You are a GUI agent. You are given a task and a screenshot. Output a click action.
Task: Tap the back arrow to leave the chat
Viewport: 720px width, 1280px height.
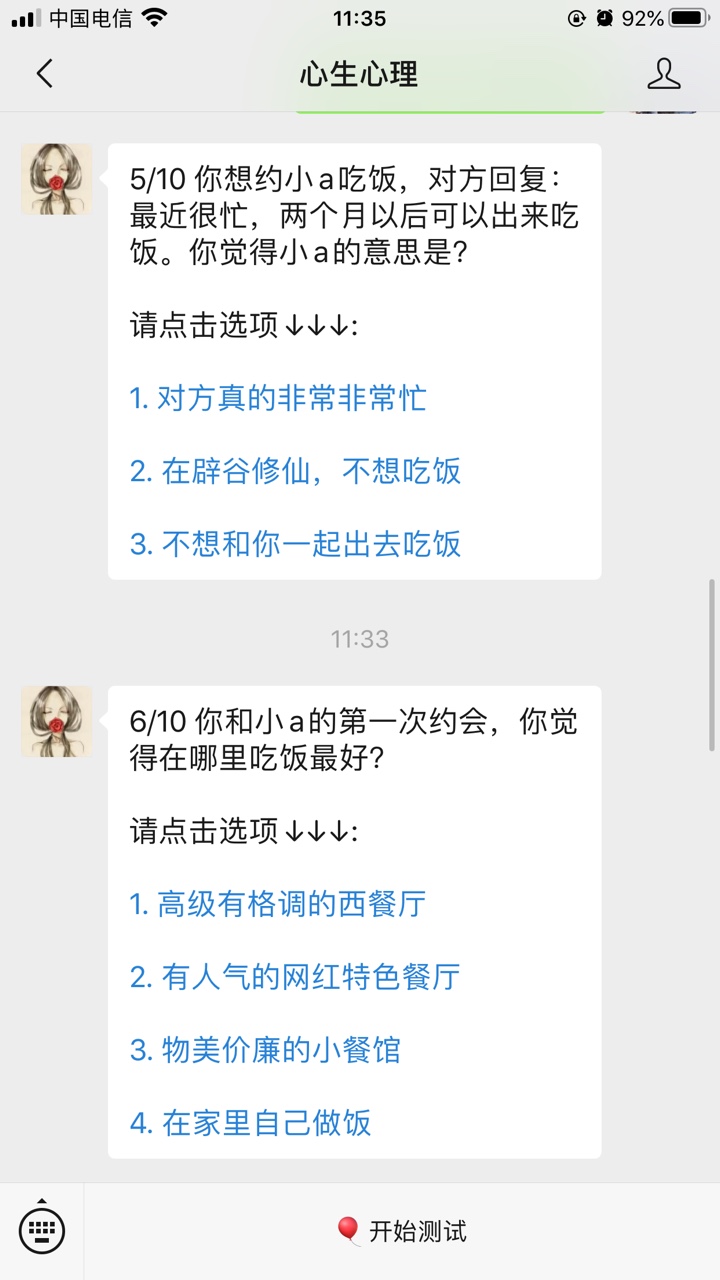click(x=42, y=74)
